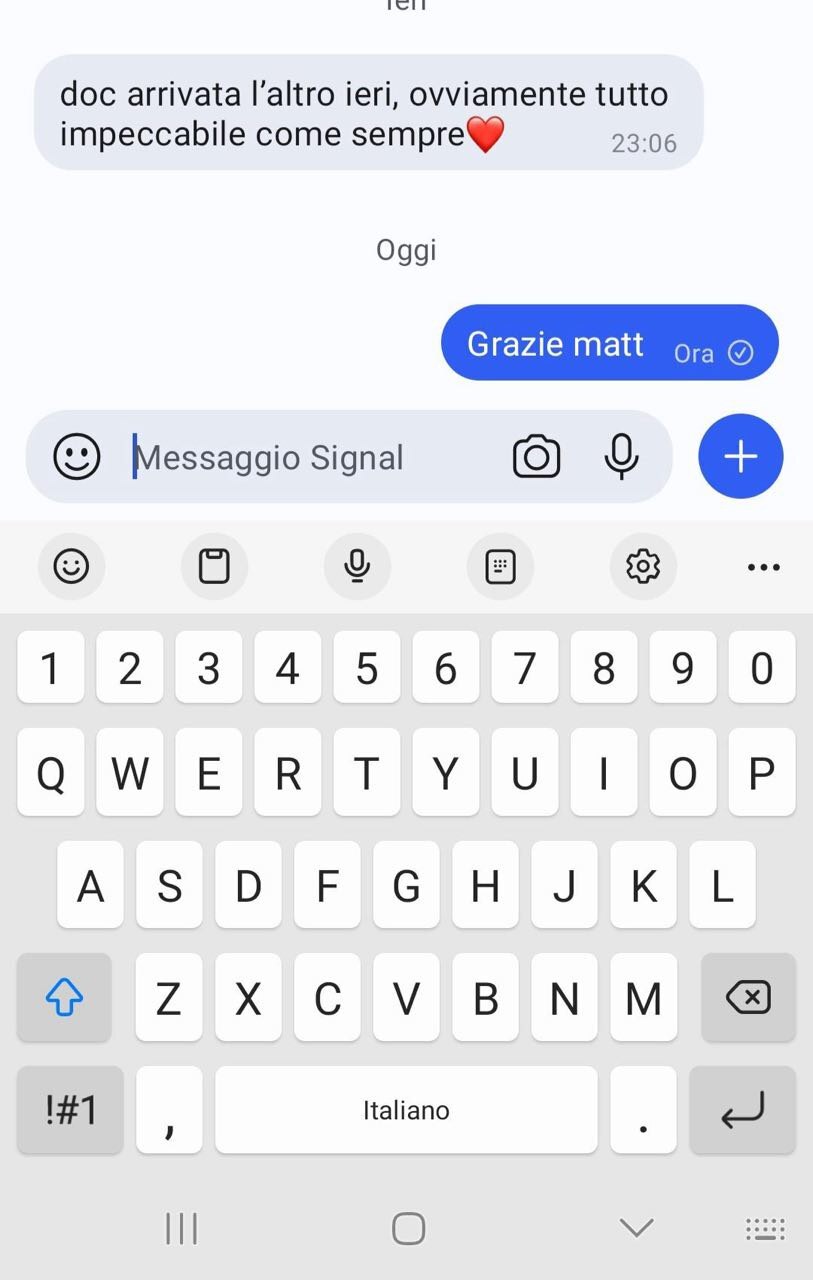Open the camera to attach a photo
The width and height of the screenshot is (813, 1280).
click(x=536, y=458)
